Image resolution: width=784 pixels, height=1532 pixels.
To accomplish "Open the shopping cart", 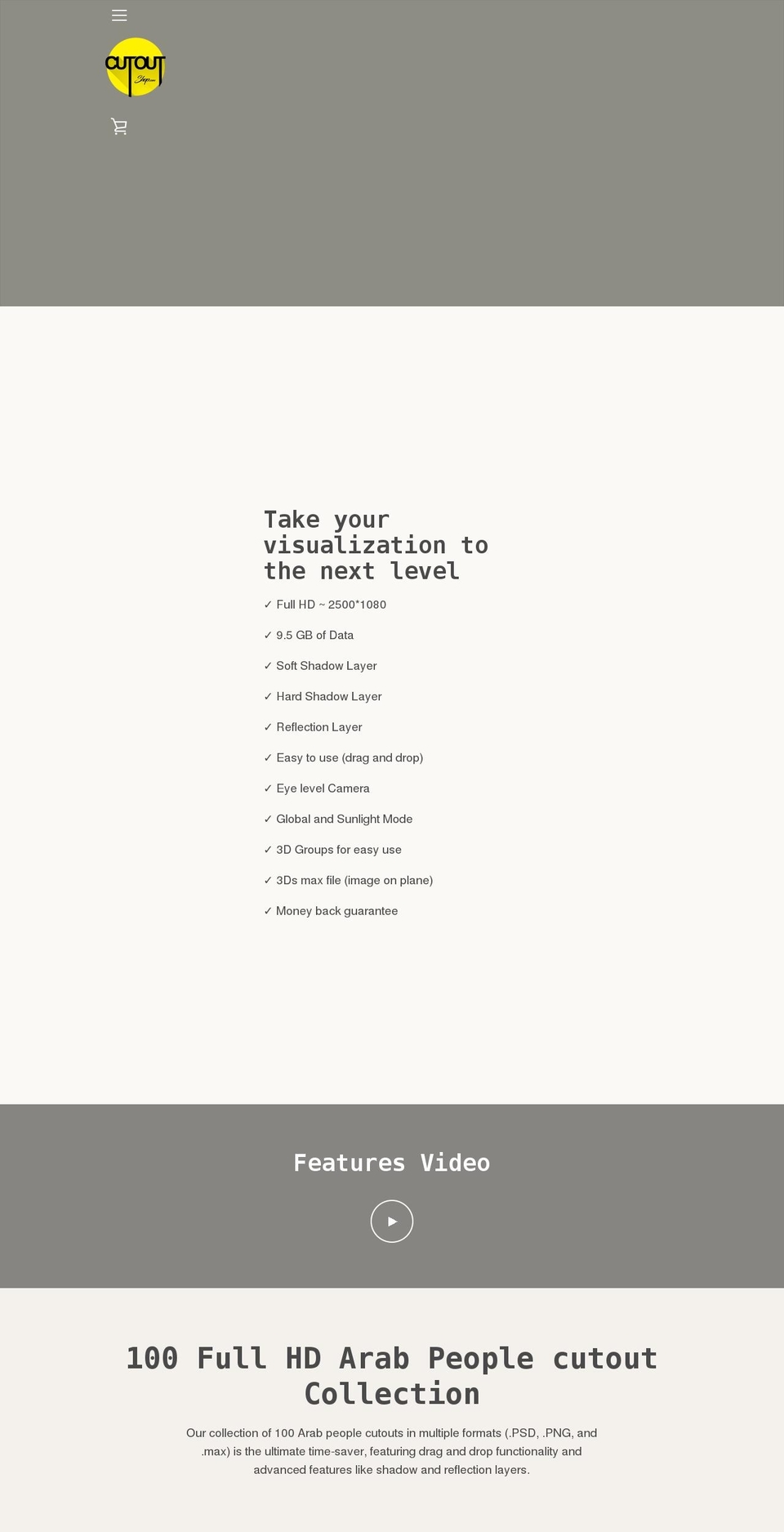I will click(119, 126).
